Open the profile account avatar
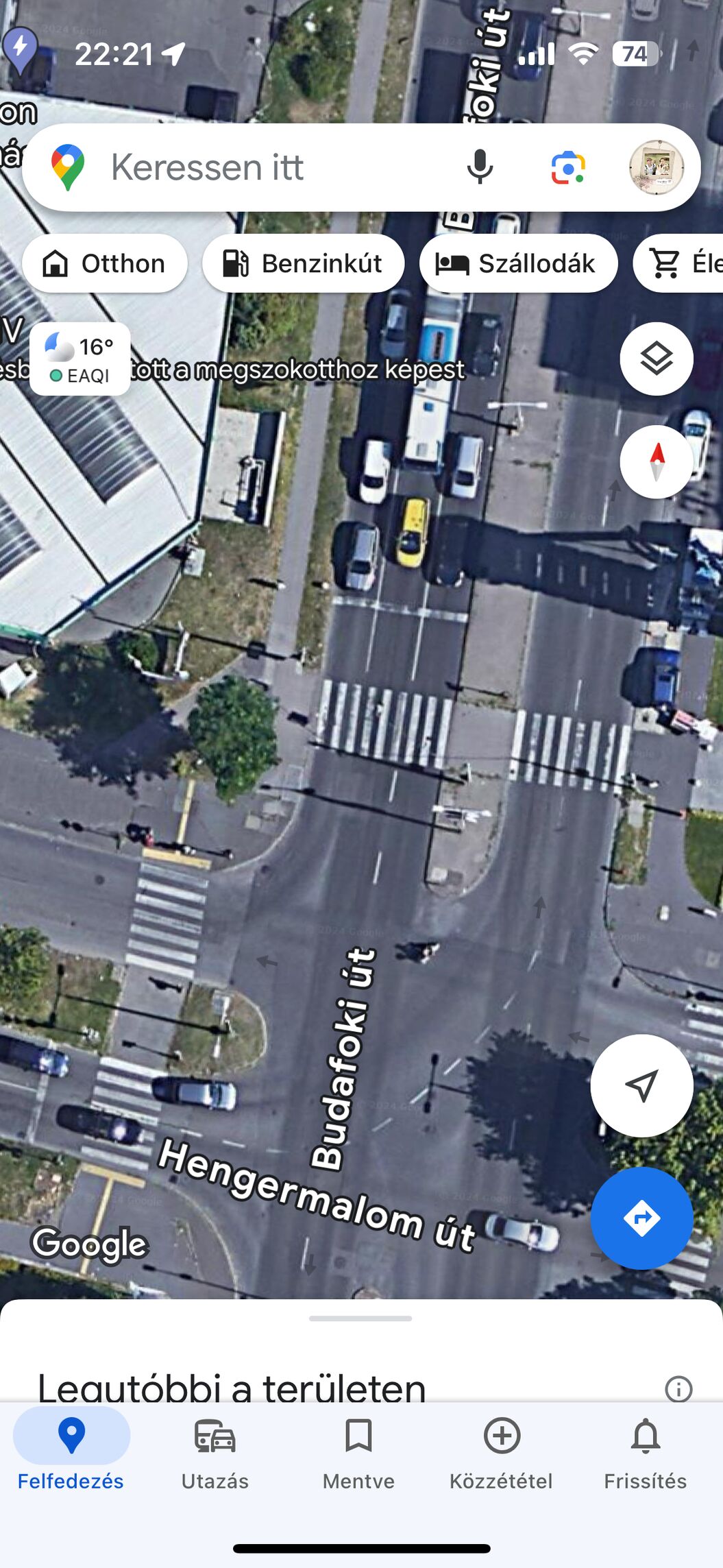The width and height of the screenshot is (723, 1568). coord(657,167)
